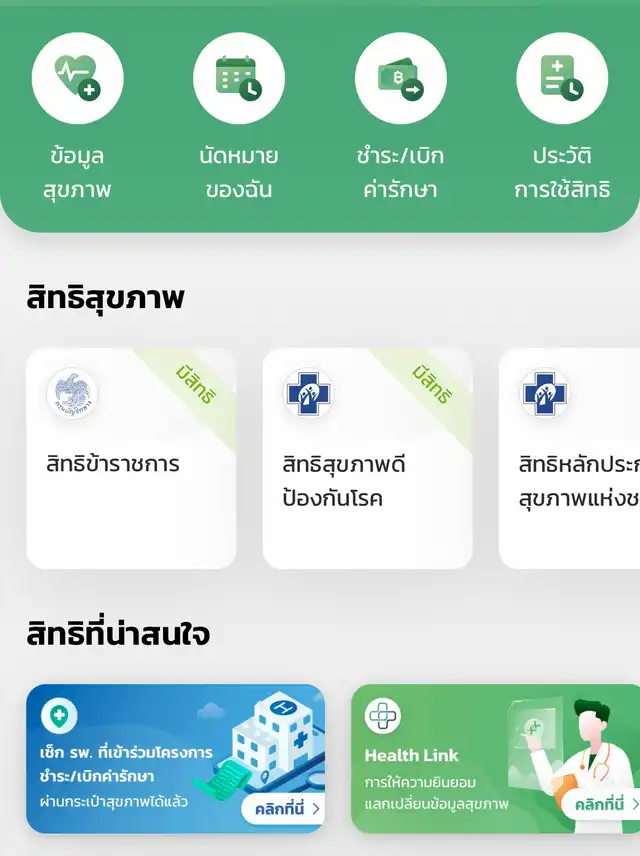Open the สิทธิหลักประกันสุขภาพแห่งชาติ card
The width and height of the screenshot is (640, 856).
572,458
